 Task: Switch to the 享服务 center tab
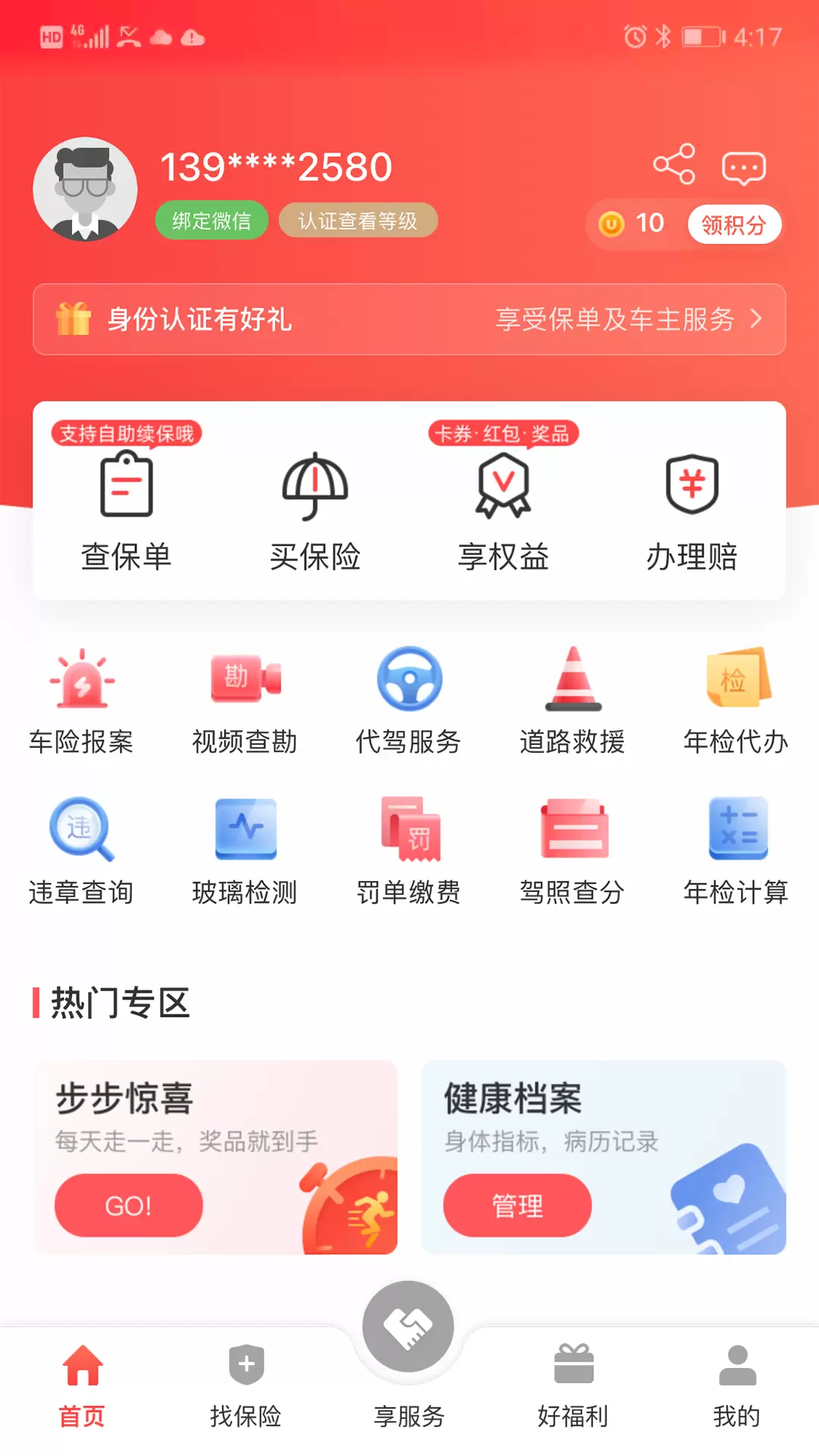coord(409,1357)
